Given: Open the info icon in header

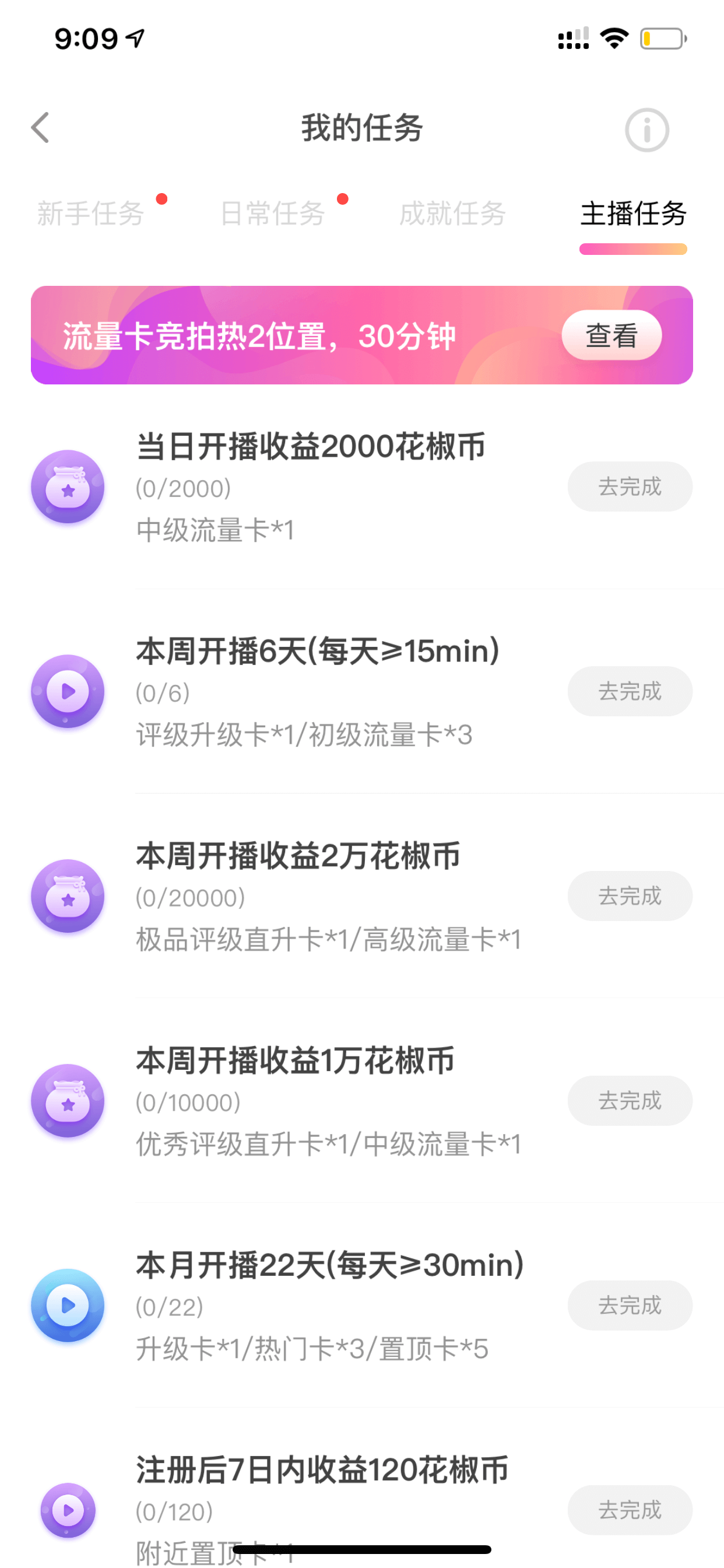Looking at the screenshot, I should [x=646, y=129].
